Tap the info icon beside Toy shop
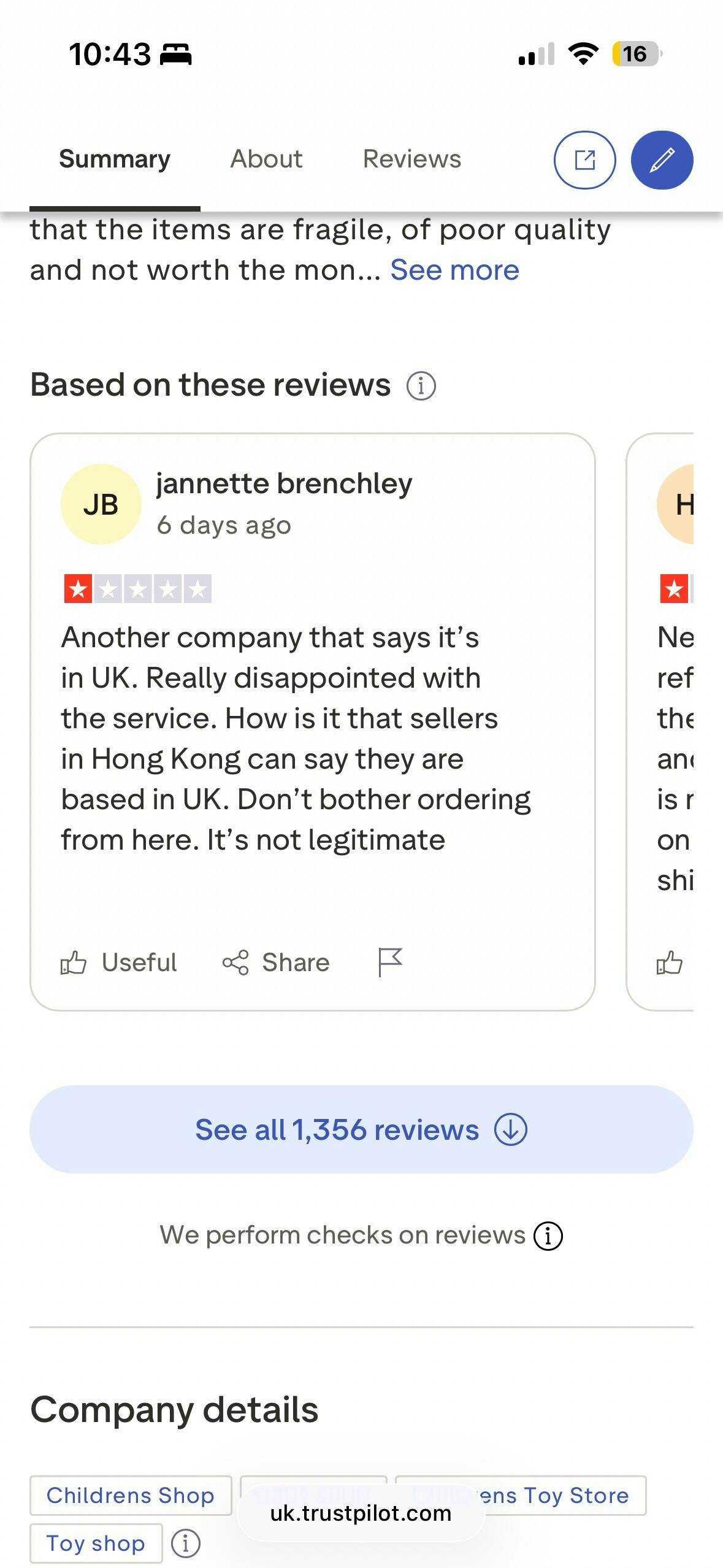The height and width of the screenshot is (1568, 723). coord(185,1543)
